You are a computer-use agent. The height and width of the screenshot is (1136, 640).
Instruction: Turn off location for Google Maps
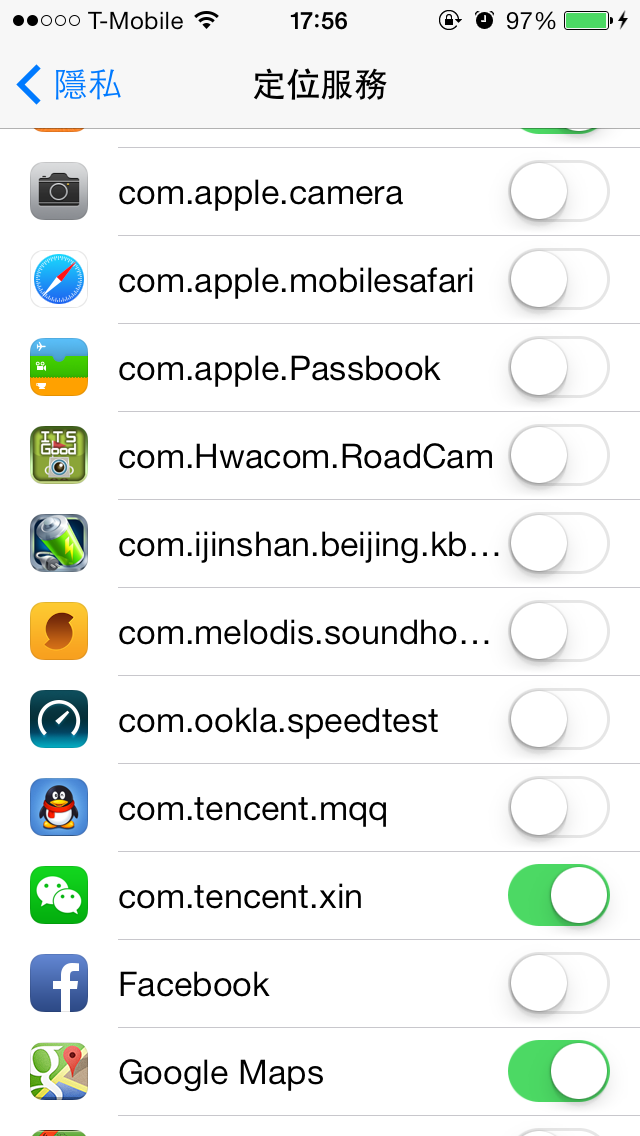tap(558, 1072)
